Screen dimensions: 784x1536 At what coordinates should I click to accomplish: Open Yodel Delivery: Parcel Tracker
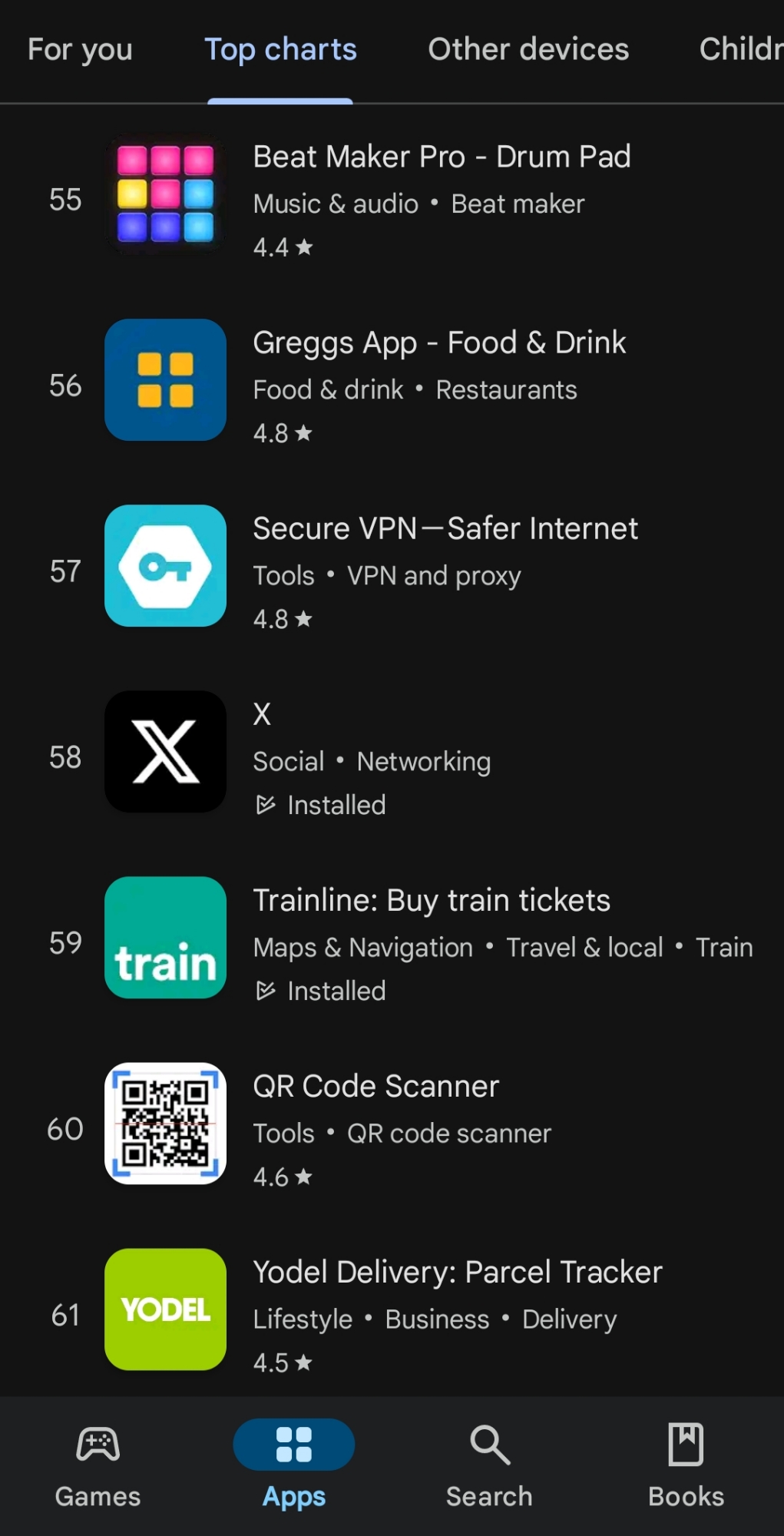458,1273
